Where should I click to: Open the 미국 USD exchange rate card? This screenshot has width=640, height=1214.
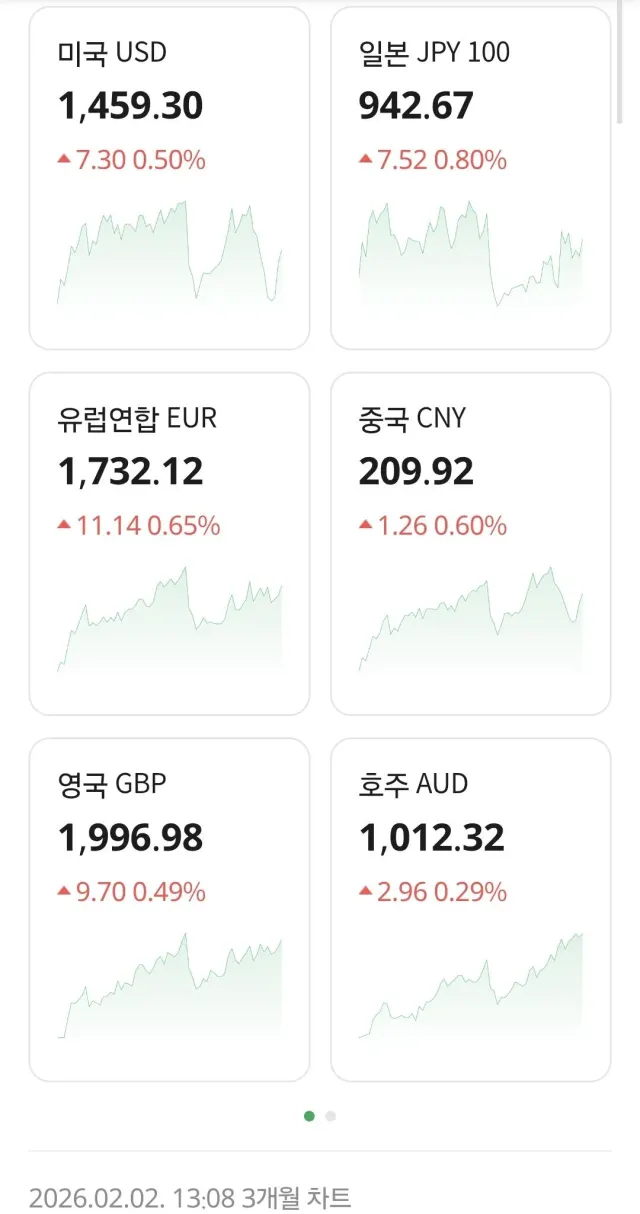tap(169, 178)
